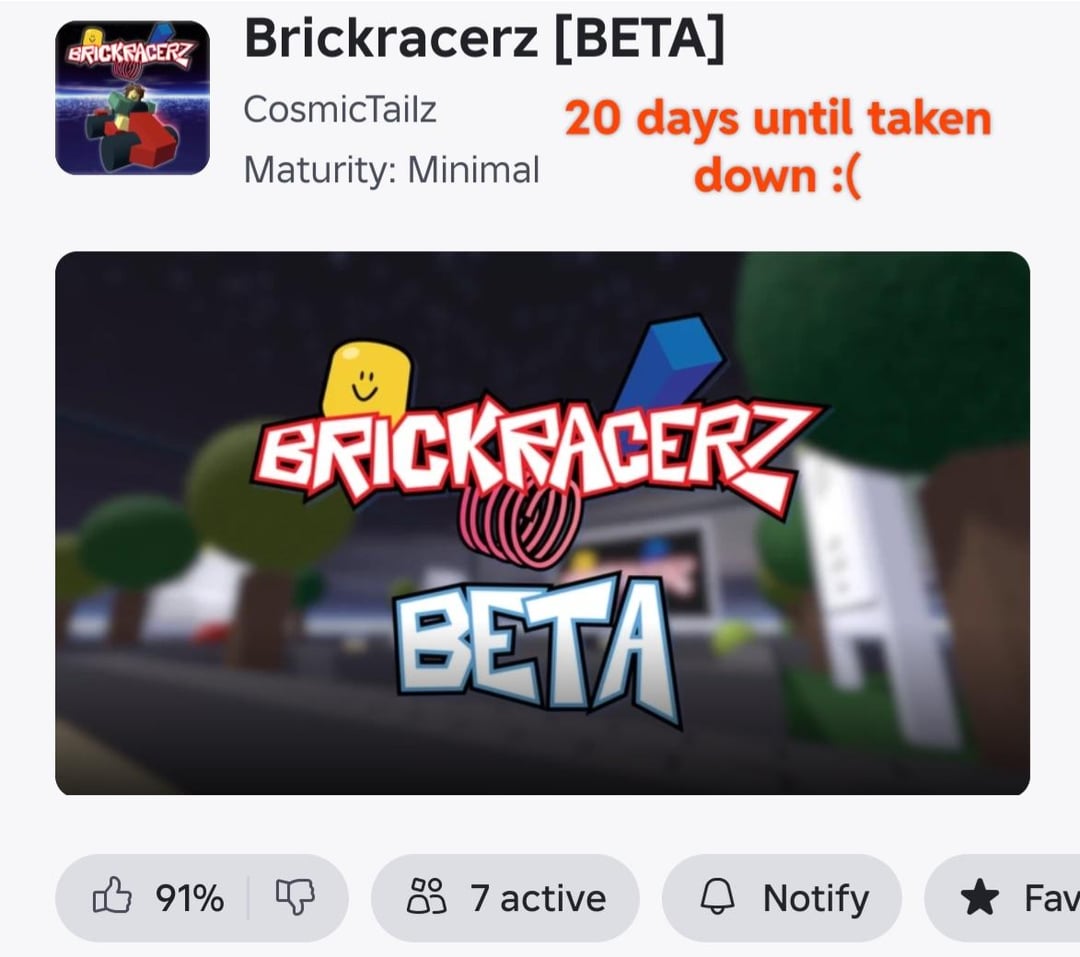Tap the Notify bell button
1080x957 pixels.
click(x=782, y=897)
